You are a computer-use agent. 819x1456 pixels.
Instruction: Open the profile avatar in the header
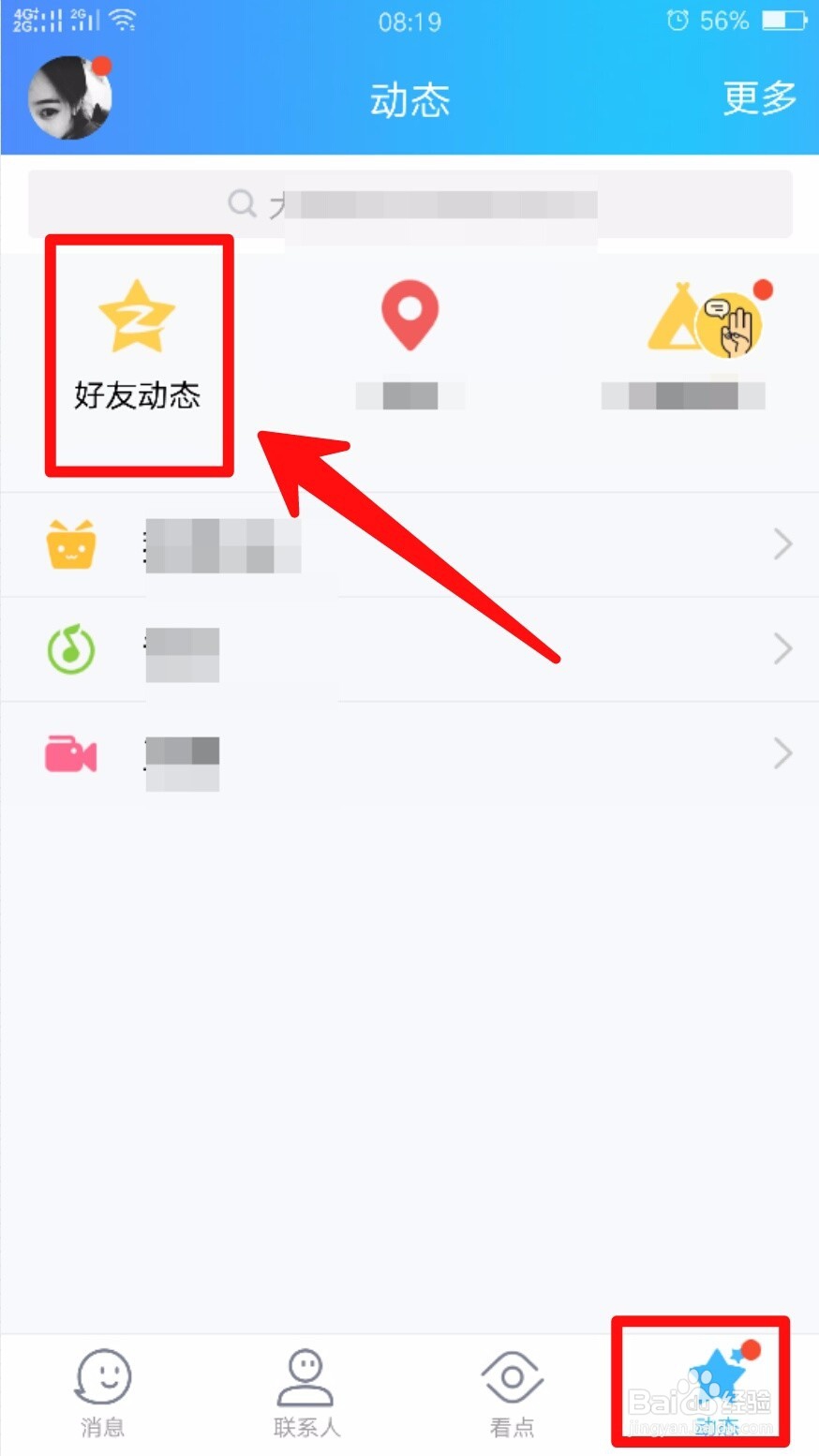70,97
